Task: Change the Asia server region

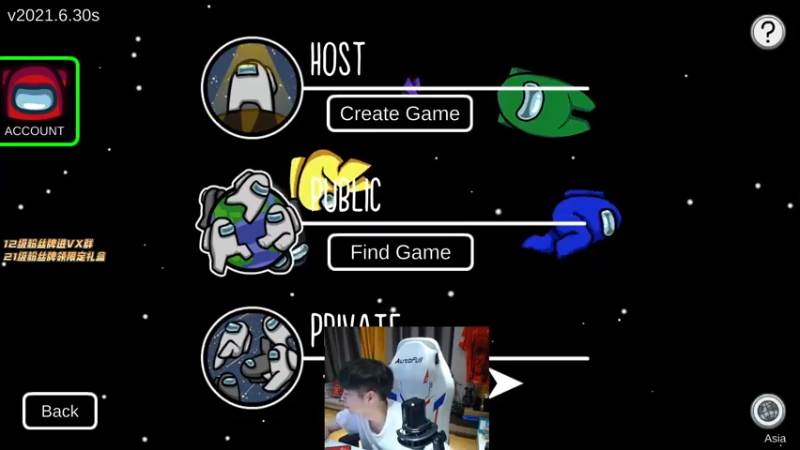Action: click(768, 413)
